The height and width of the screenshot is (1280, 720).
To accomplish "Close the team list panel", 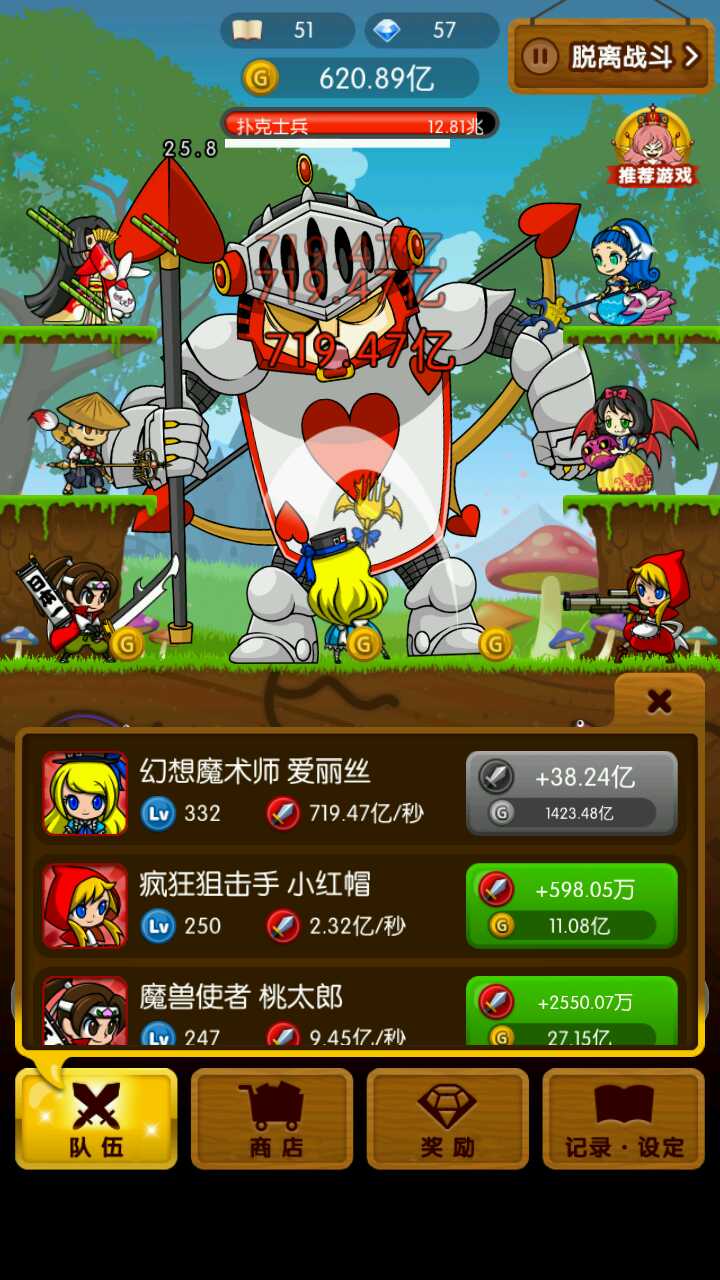I will pos(659,702).
